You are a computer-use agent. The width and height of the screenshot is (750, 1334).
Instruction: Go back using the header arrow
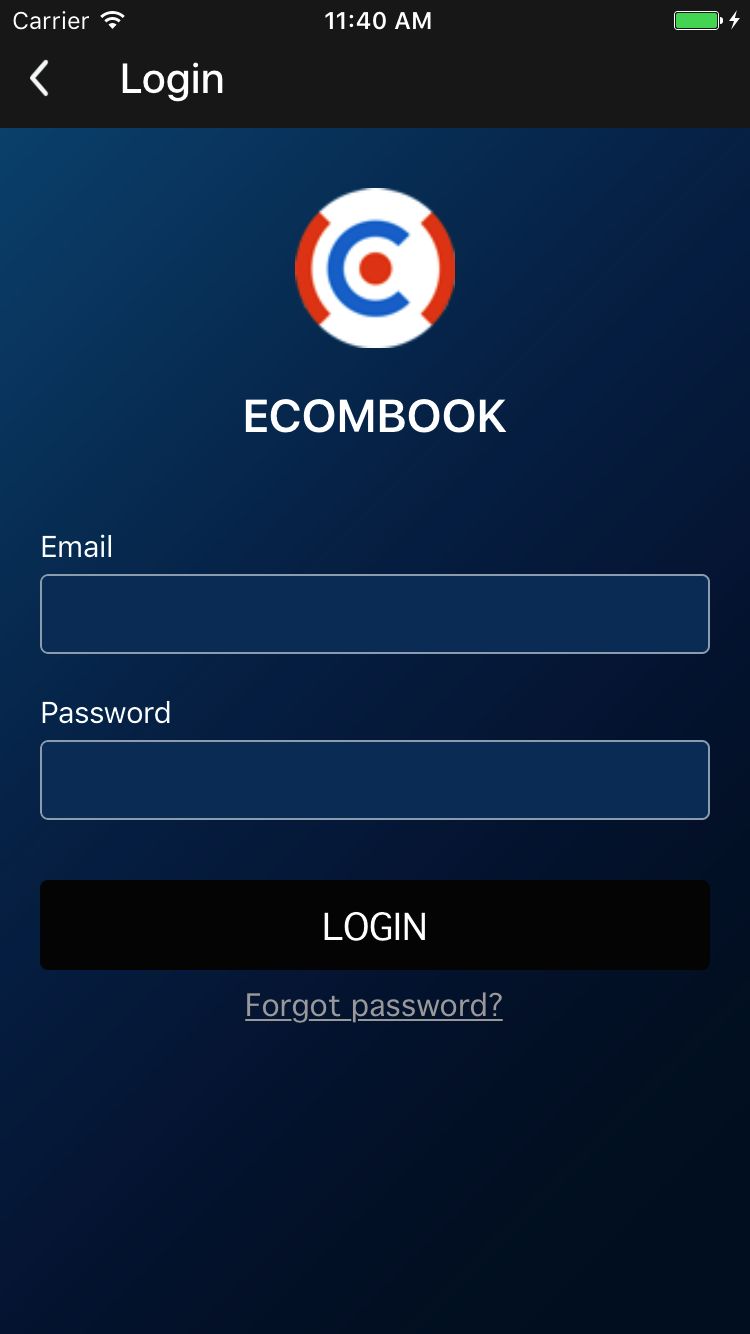[x=40, y=78]
